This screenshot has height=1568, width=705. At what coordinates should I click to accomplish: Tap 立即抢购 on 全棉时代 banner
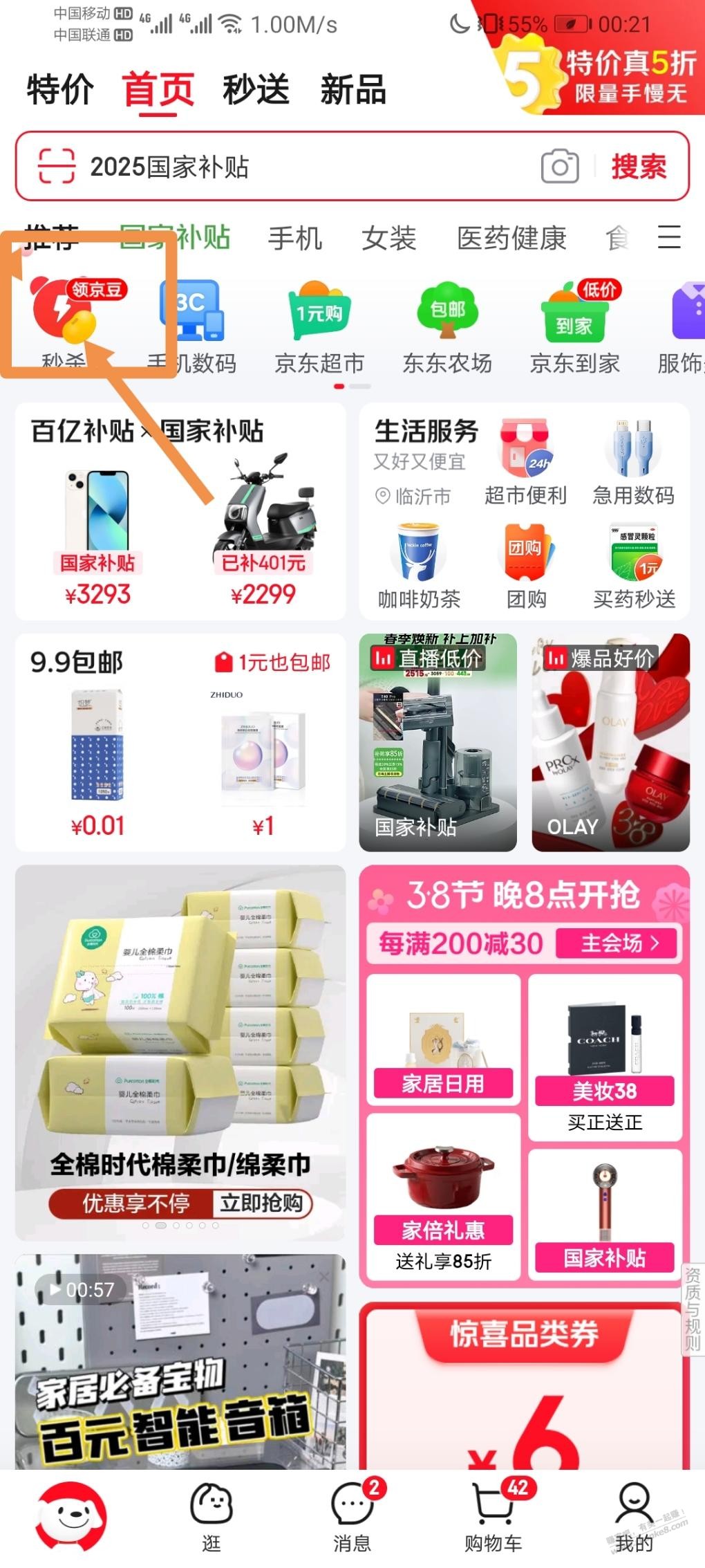point(261,1203)
